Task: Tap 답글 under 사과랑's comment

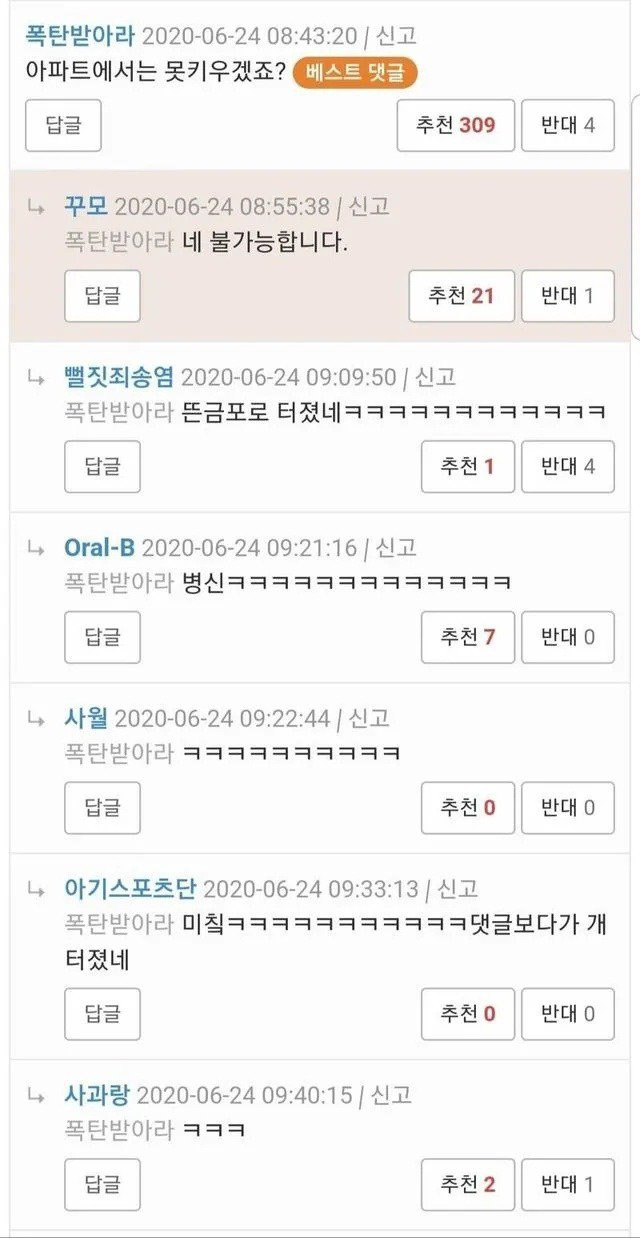Action: point(102,1185)
